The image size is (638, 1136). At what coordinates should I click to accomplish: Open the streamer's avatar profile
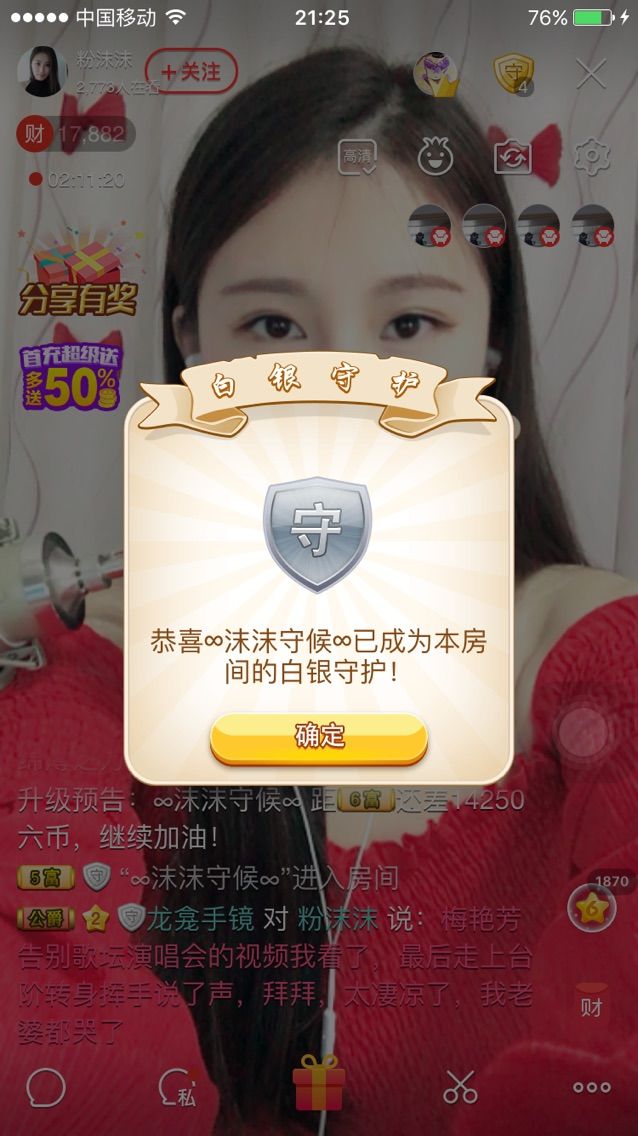coord(42,71)
